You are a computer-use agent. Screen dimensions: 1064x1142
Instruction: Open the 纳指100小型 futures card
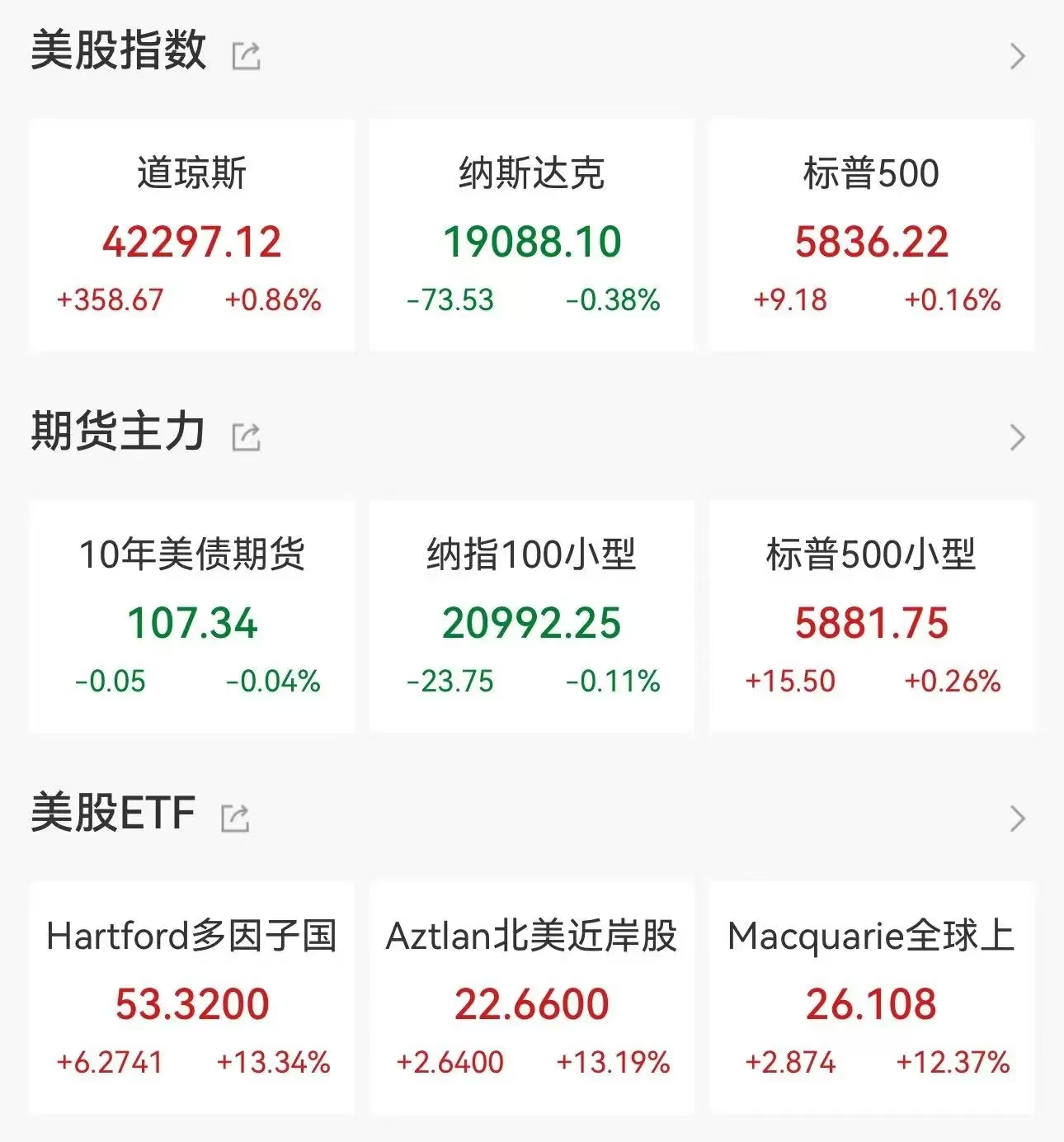coord(532,615)
